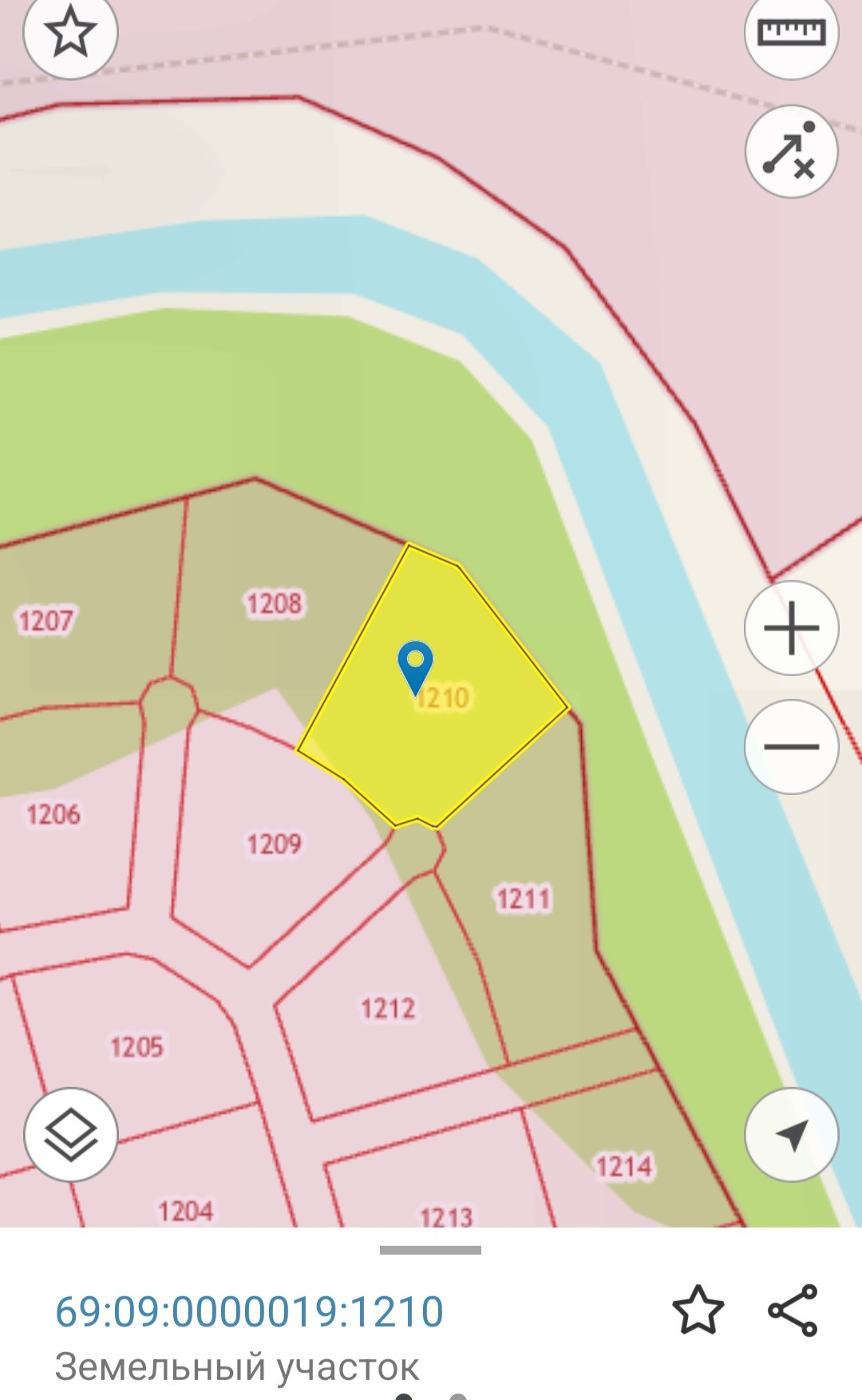
Task: Add parcel 69:09:0000019:1210 to favorites
Action: 698,1310
